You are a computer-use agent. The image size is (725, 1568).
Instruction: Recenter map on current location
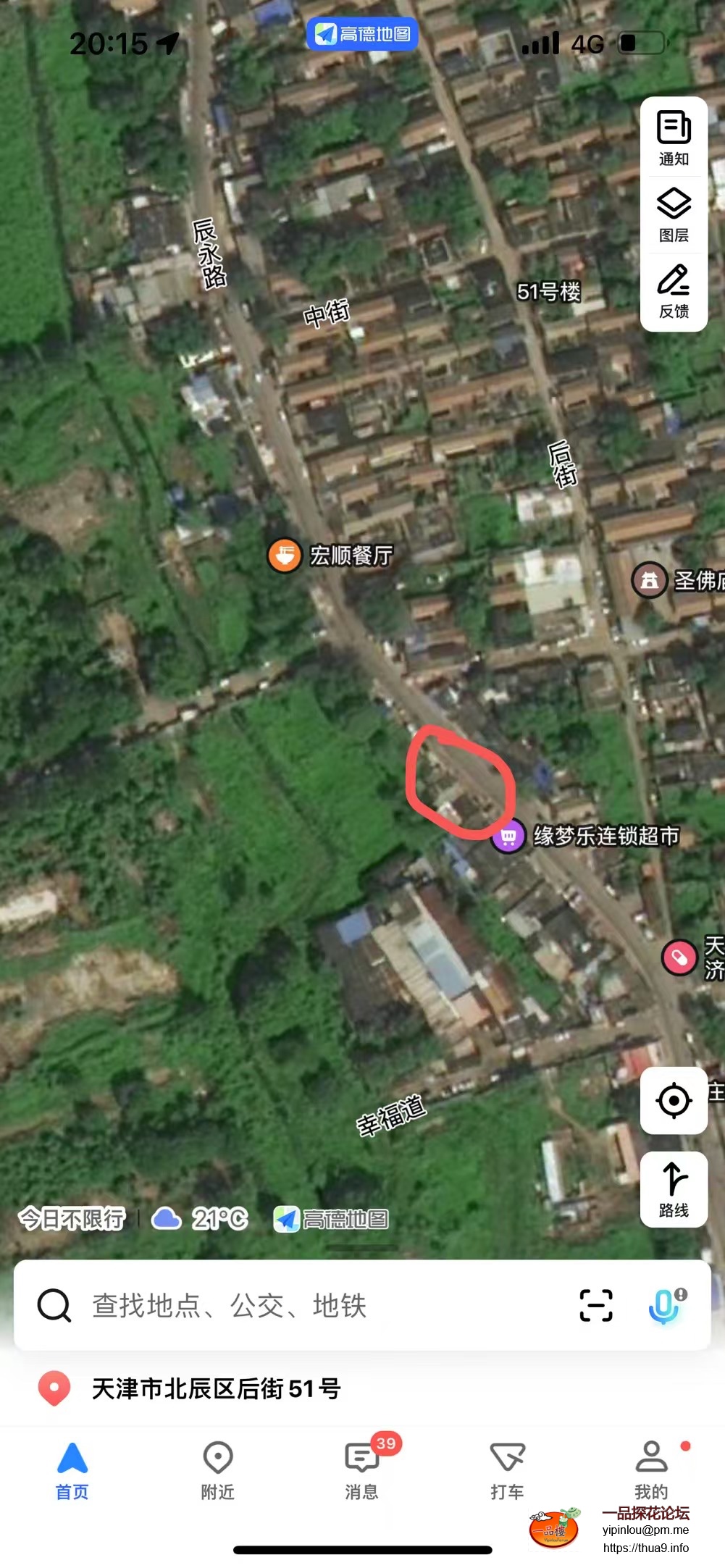pyautogui.click(x=674, y=1101)
